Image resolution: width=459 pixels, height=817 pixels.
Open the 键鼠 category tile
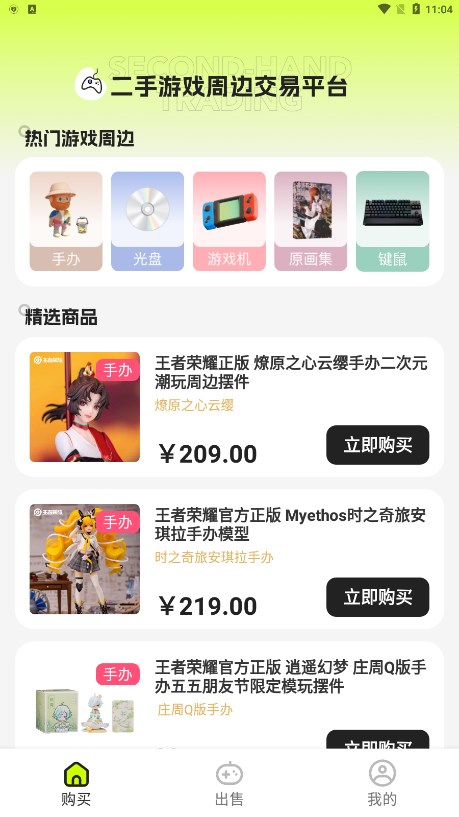pyautogui.click(x=392, y=221)
